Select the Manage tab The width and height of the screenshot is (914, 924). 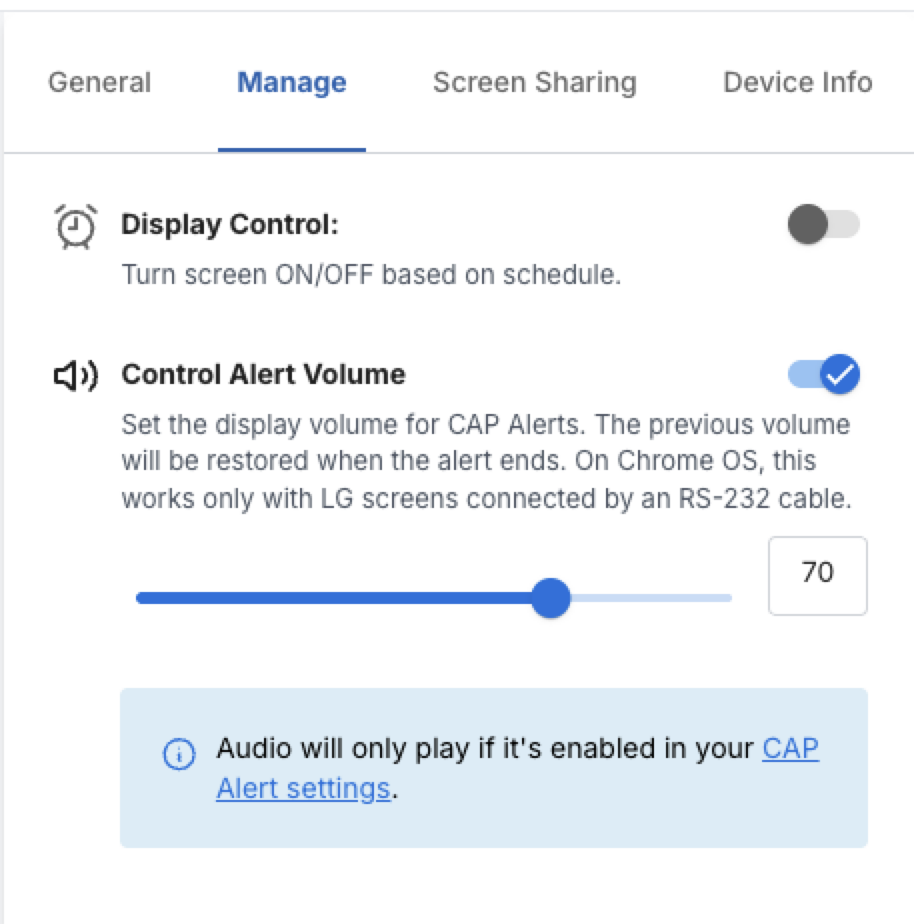click(291, 82)
